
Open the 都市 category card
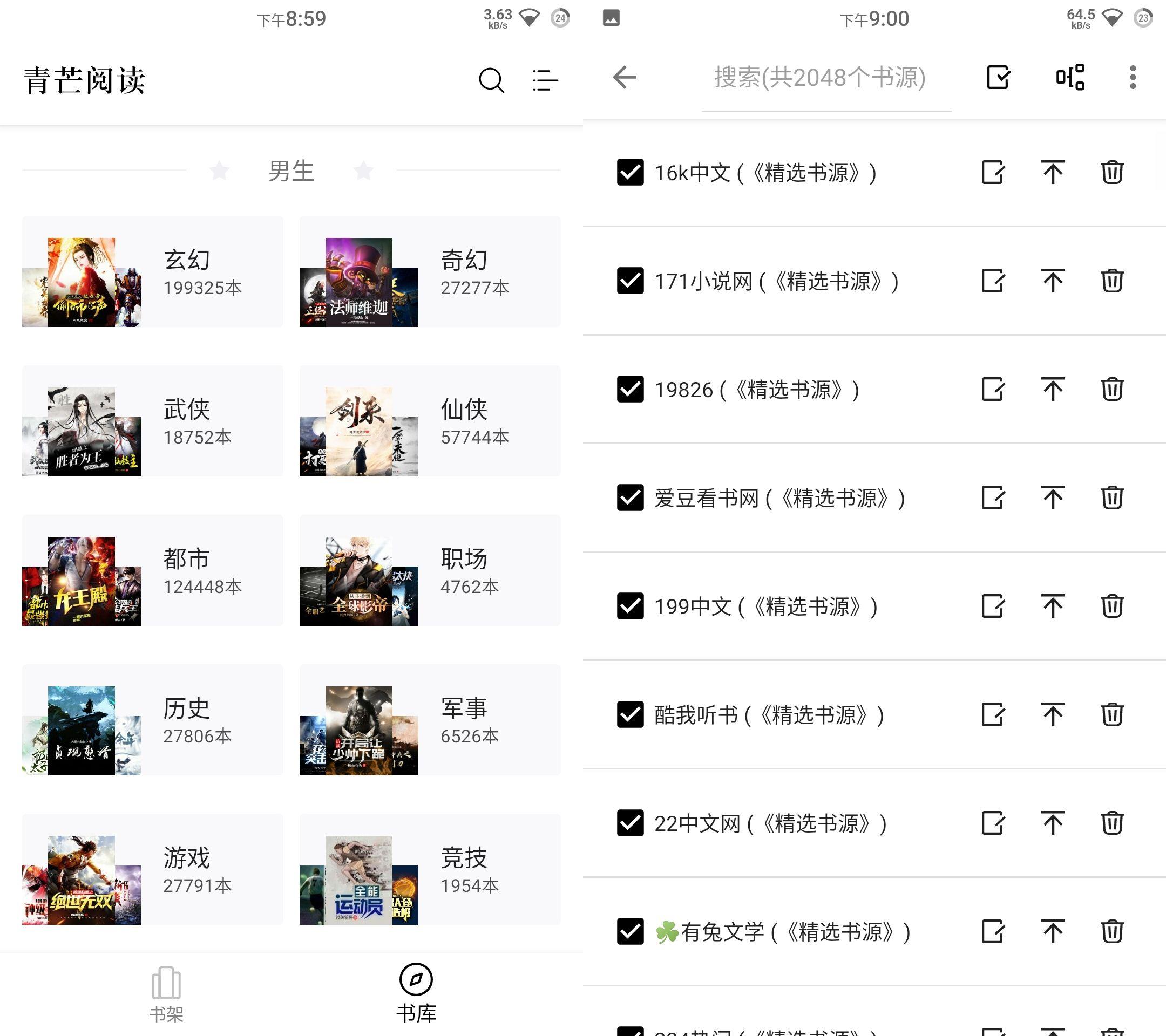(x=152, y=571)
